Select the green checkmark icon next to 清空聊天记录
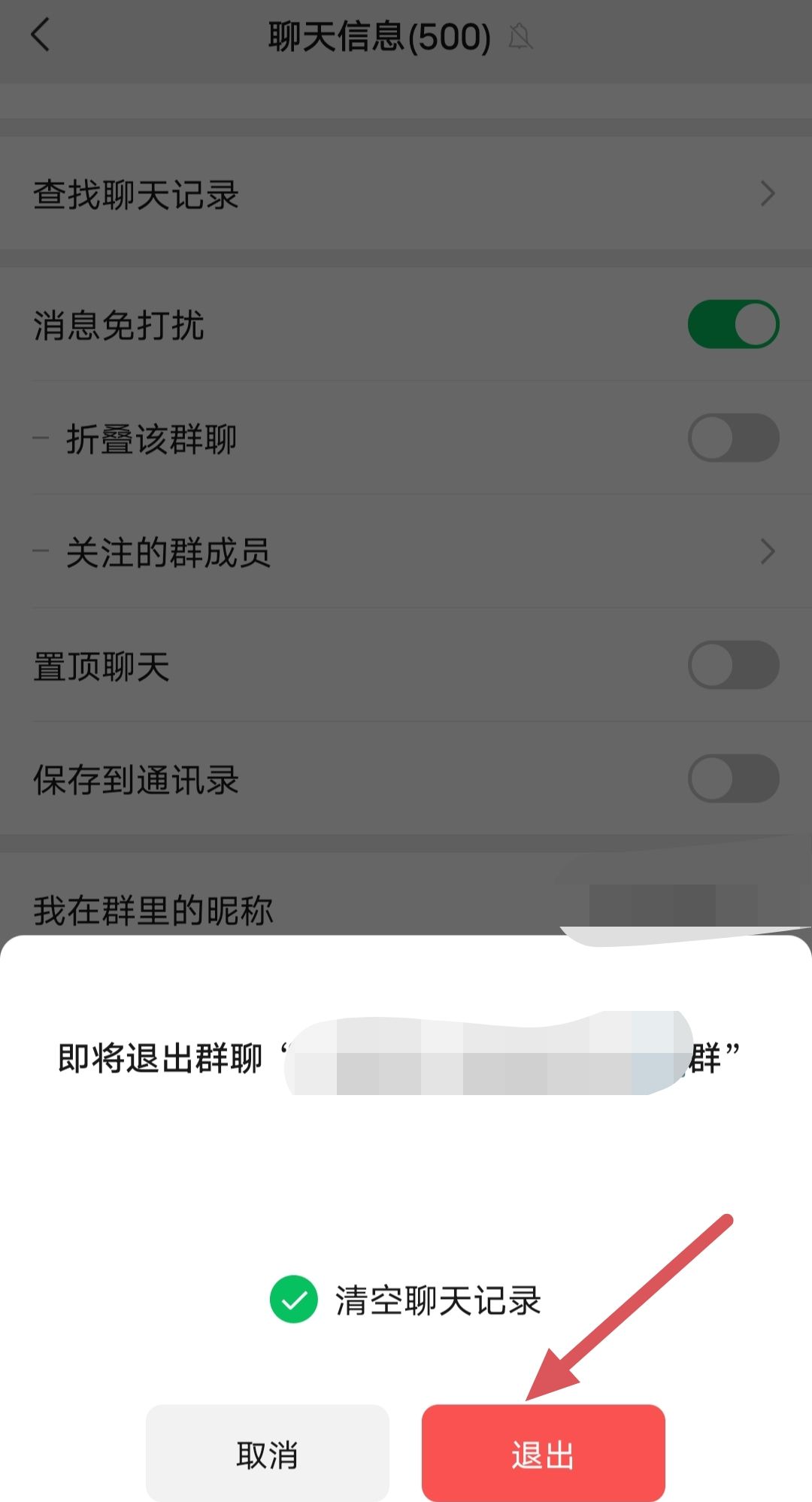The height and width of the screenshot is (1502, 812). (293, 1299)
